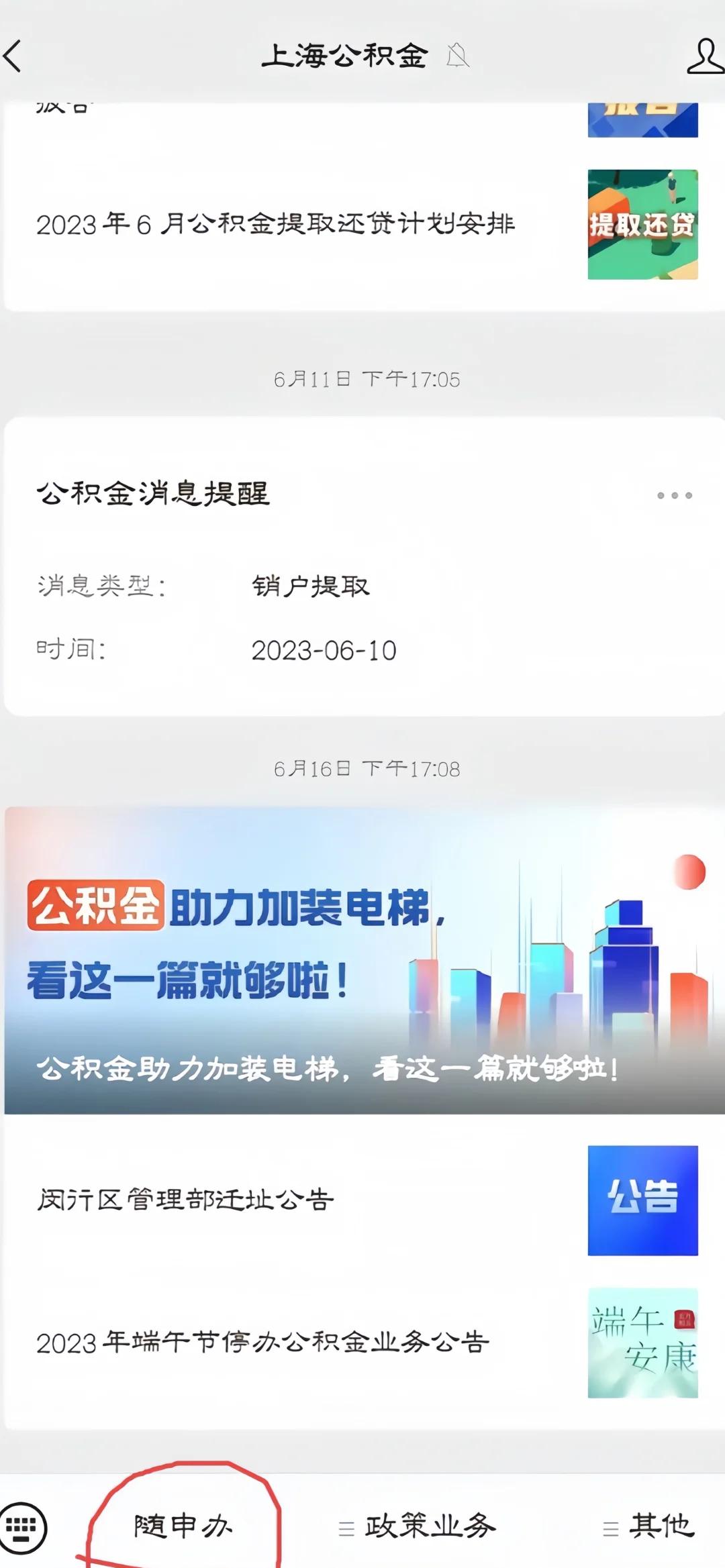
Task: Open 公积金助力加装电梯 banner article
Action: click(362, 959)
